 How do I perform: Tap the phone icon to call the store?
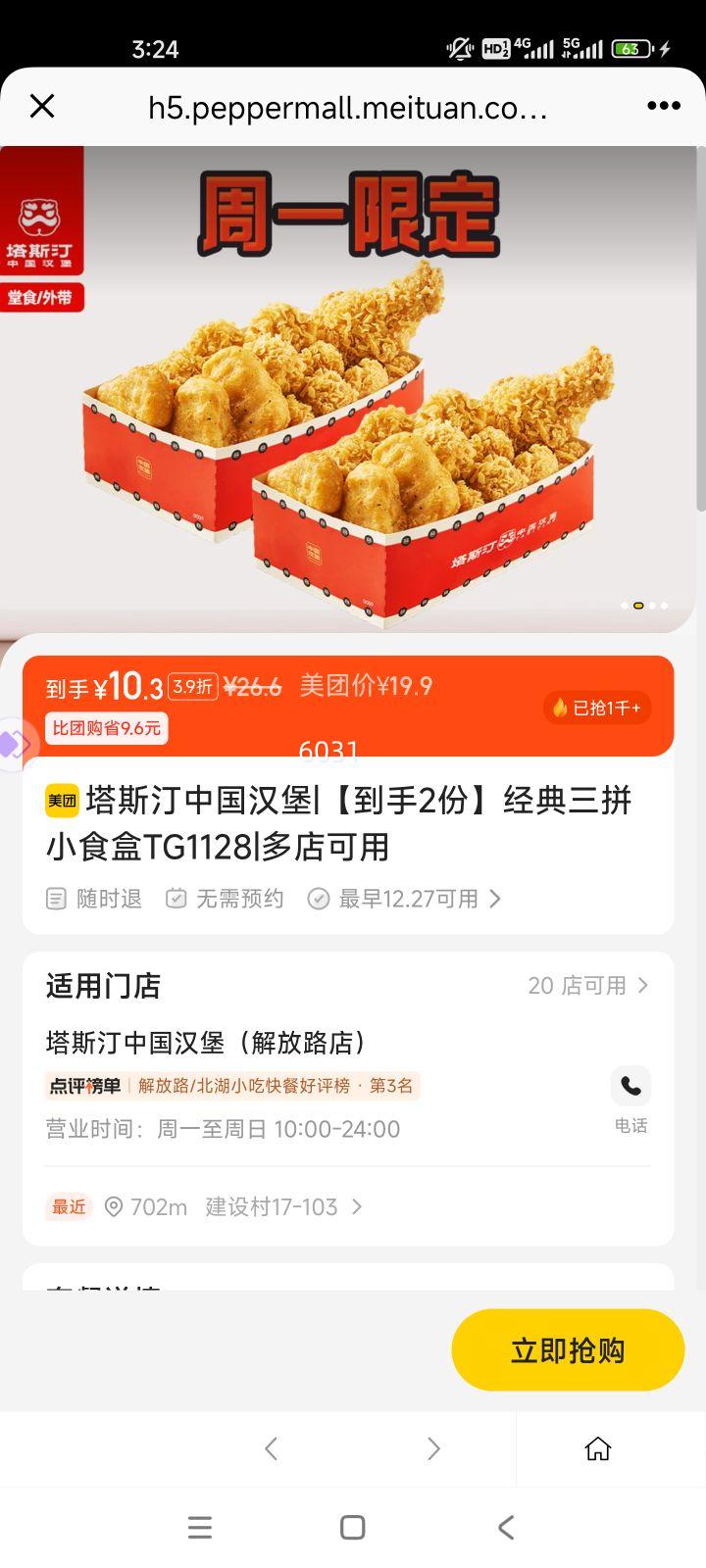[x=630, y=1085]
